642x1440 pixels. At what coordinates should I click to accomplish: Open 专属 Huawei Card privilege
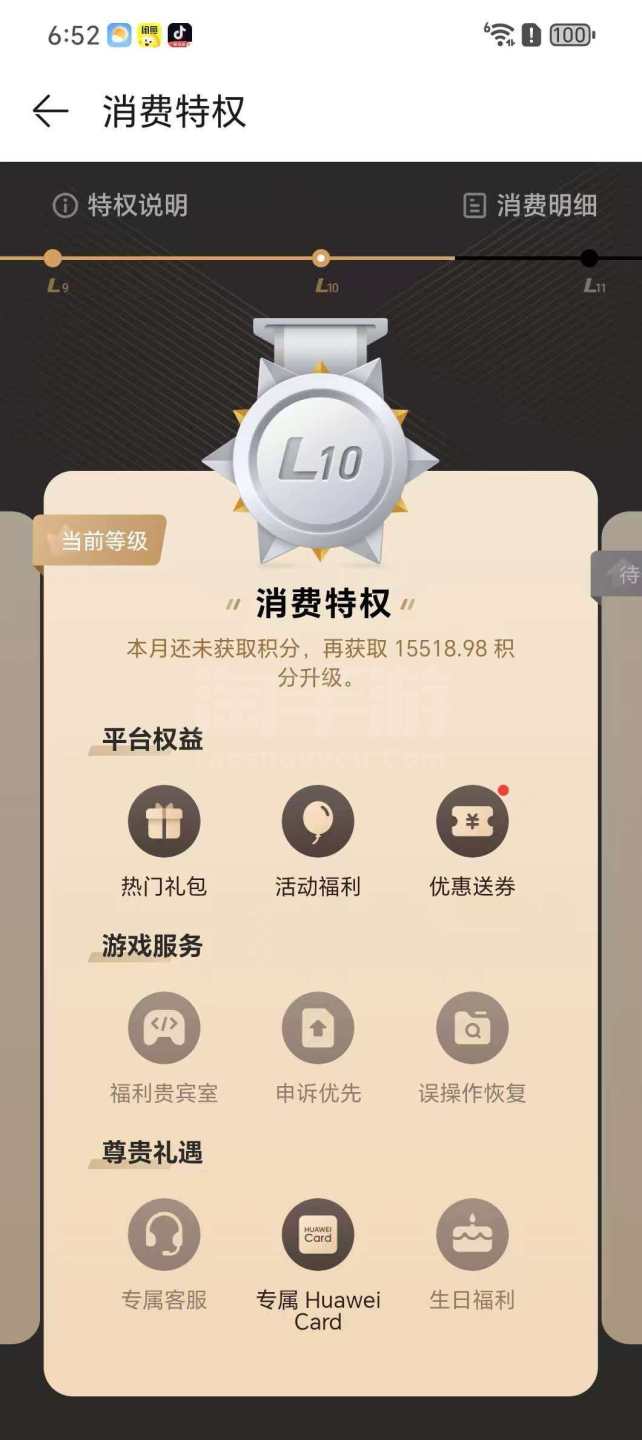[318, 1235]
